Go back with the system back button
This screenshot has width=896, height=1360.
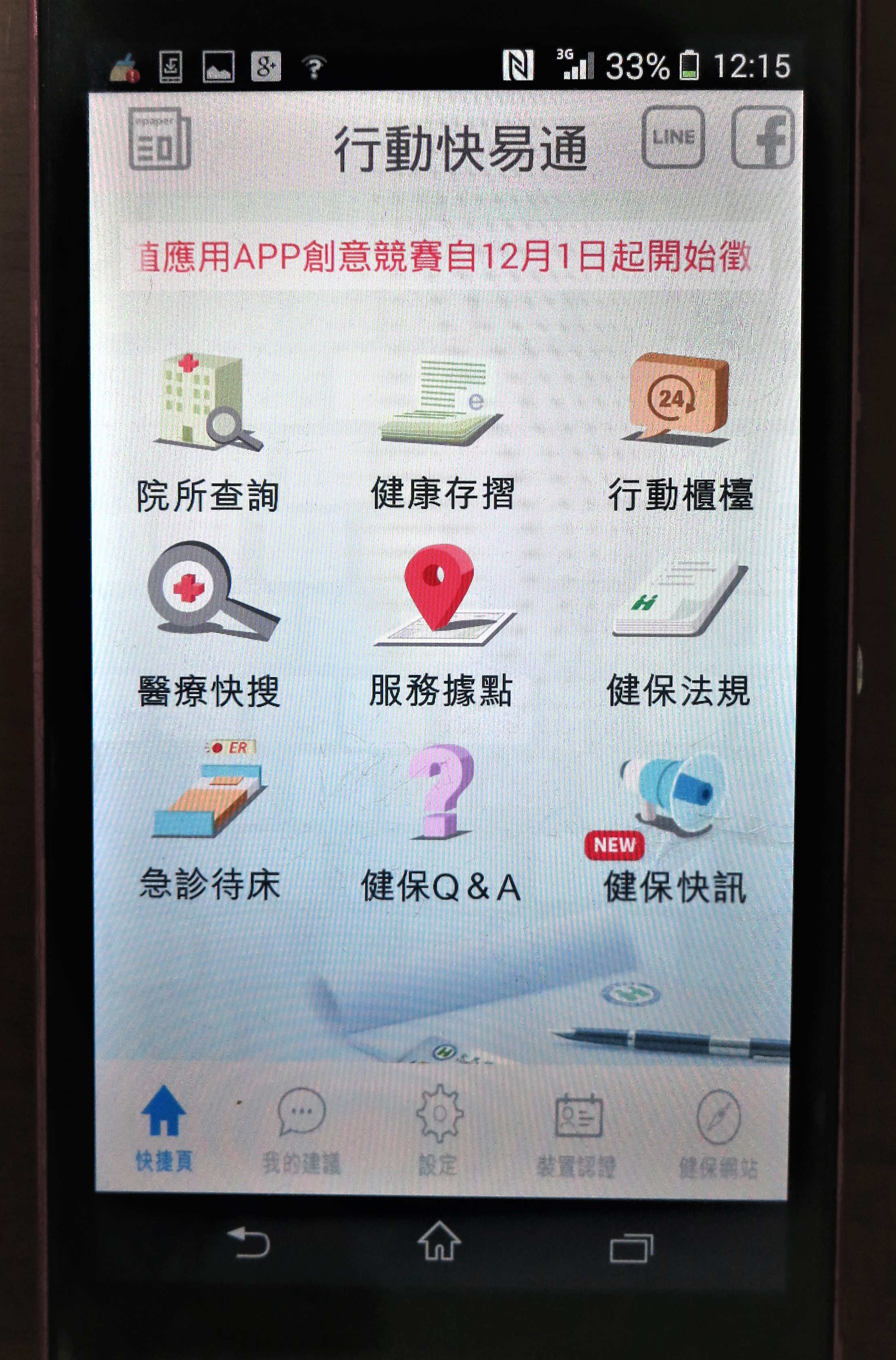pos(249,1241)
